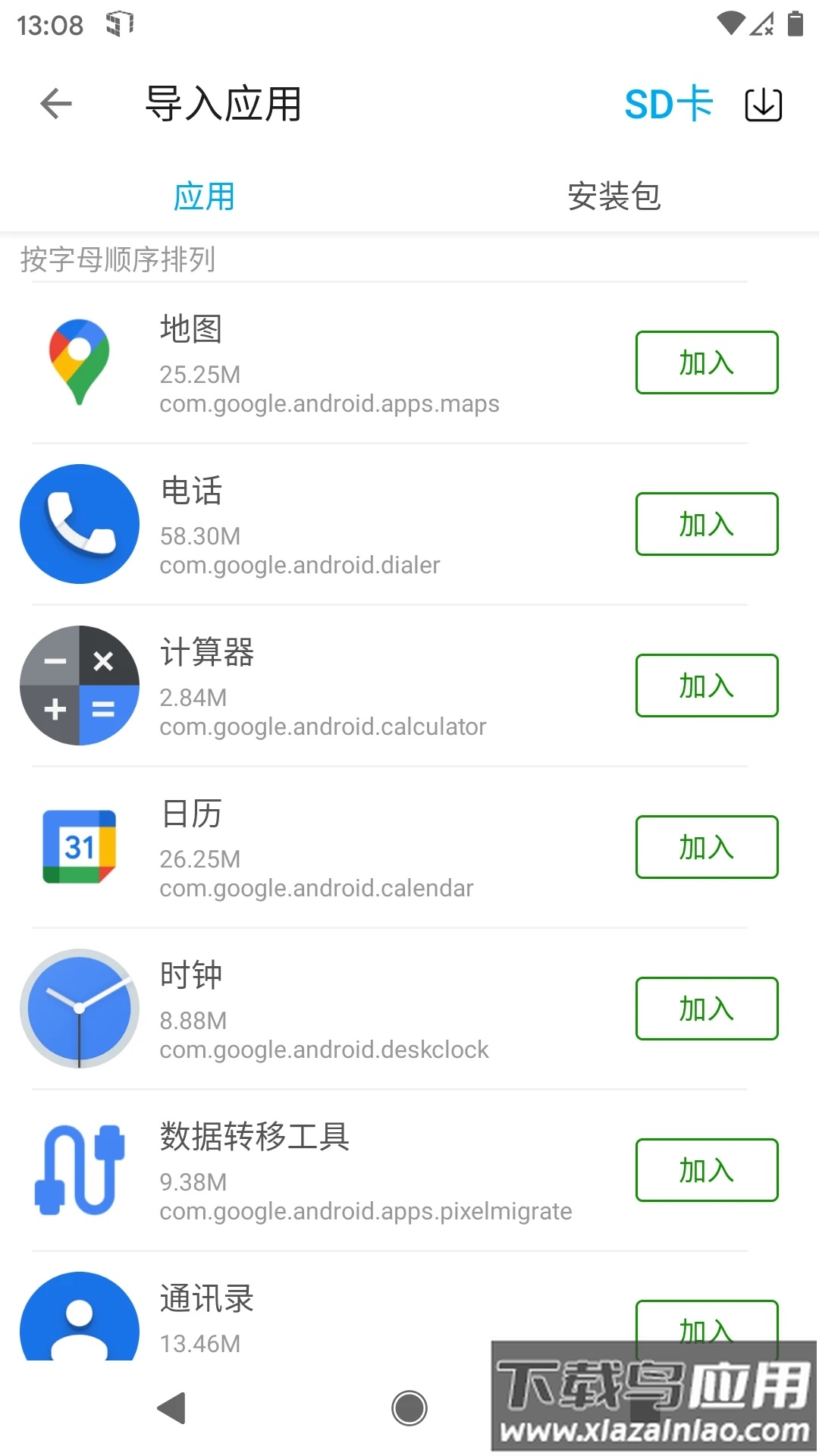Screen dimensions: 819x1456
Task: Click 加入 next to 电话
Action: coord(705,524)
